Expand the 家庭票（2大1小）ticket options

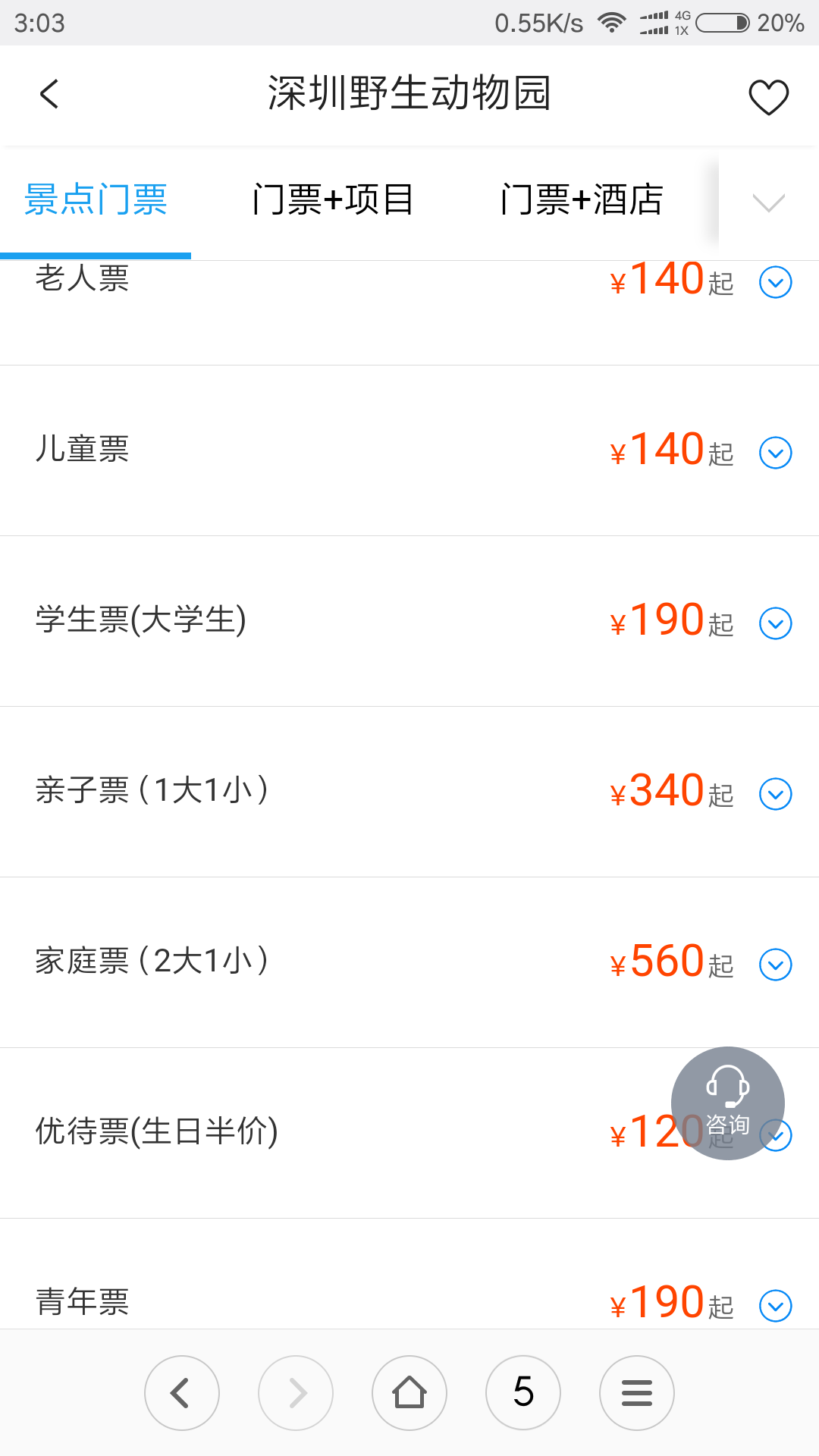776,965
